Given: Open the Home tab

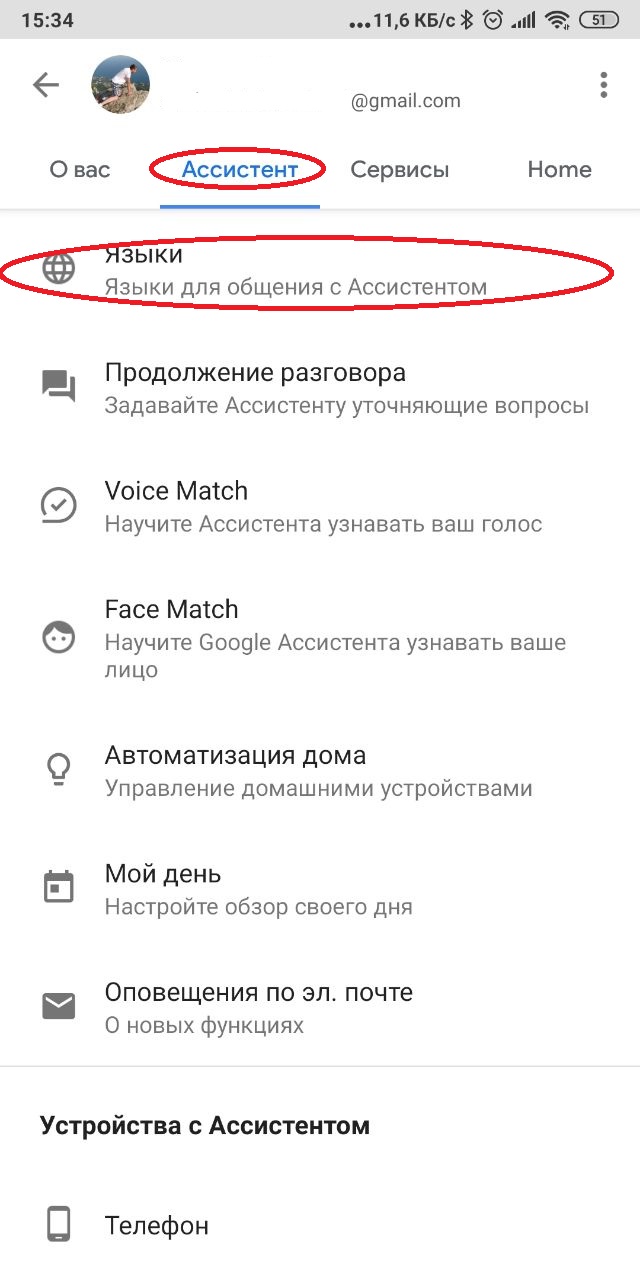Looking at the screenshot, I should [x=560, y=170].
